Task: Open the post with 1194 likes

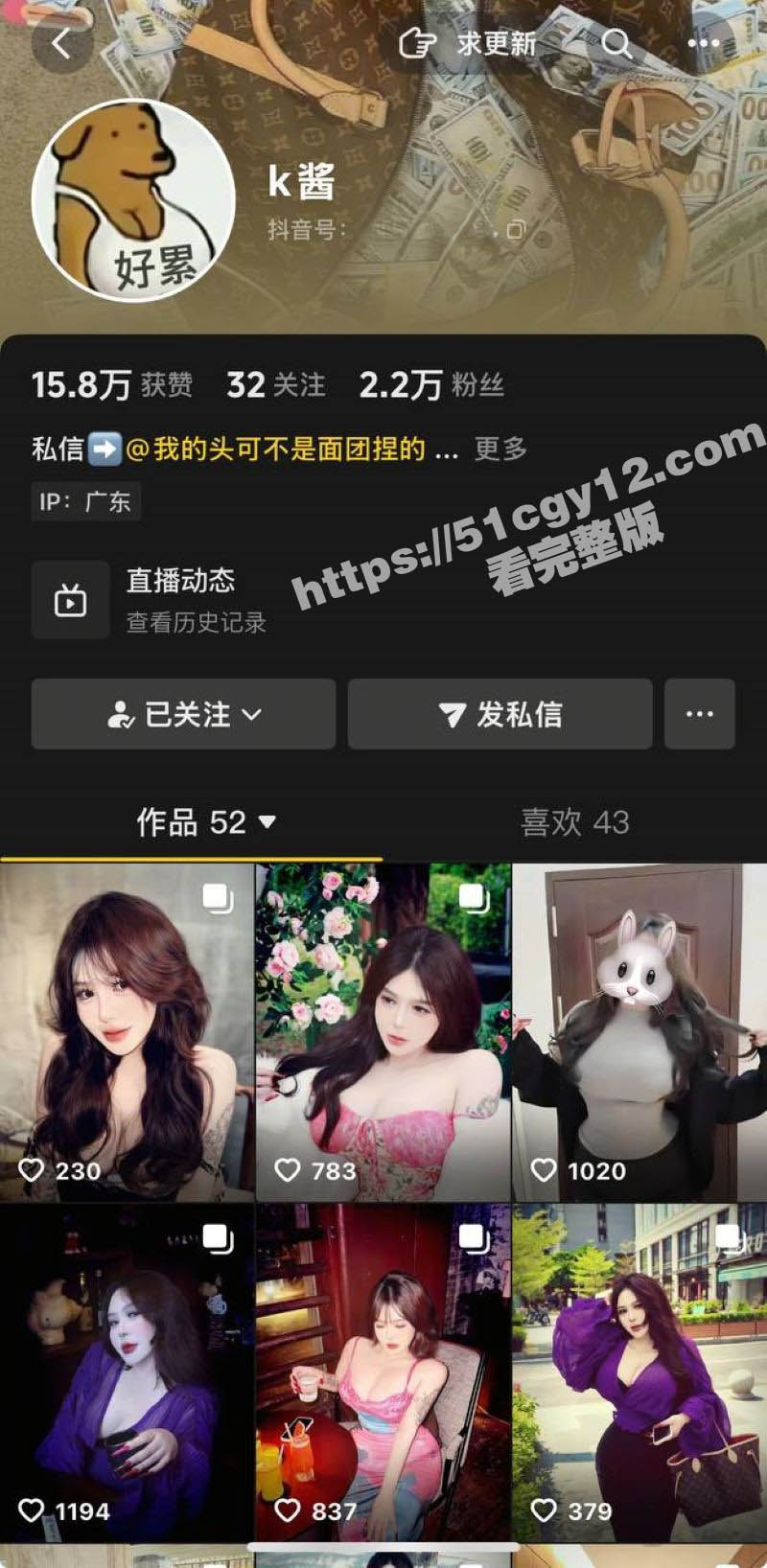Action: 127,1372
